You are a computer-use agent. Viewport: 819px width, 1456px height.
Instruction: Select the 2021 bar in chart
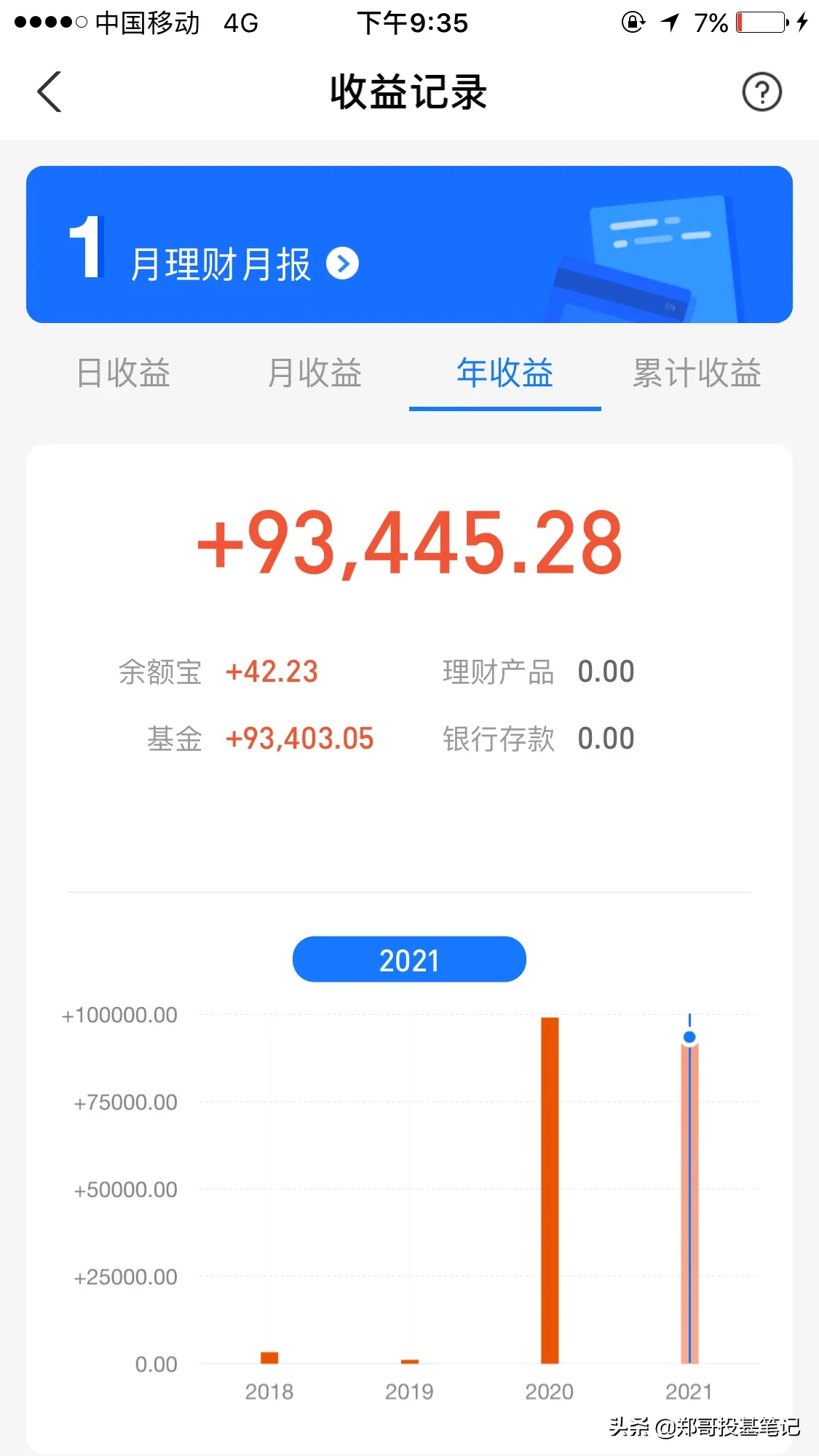click(x=689, y=1201)
